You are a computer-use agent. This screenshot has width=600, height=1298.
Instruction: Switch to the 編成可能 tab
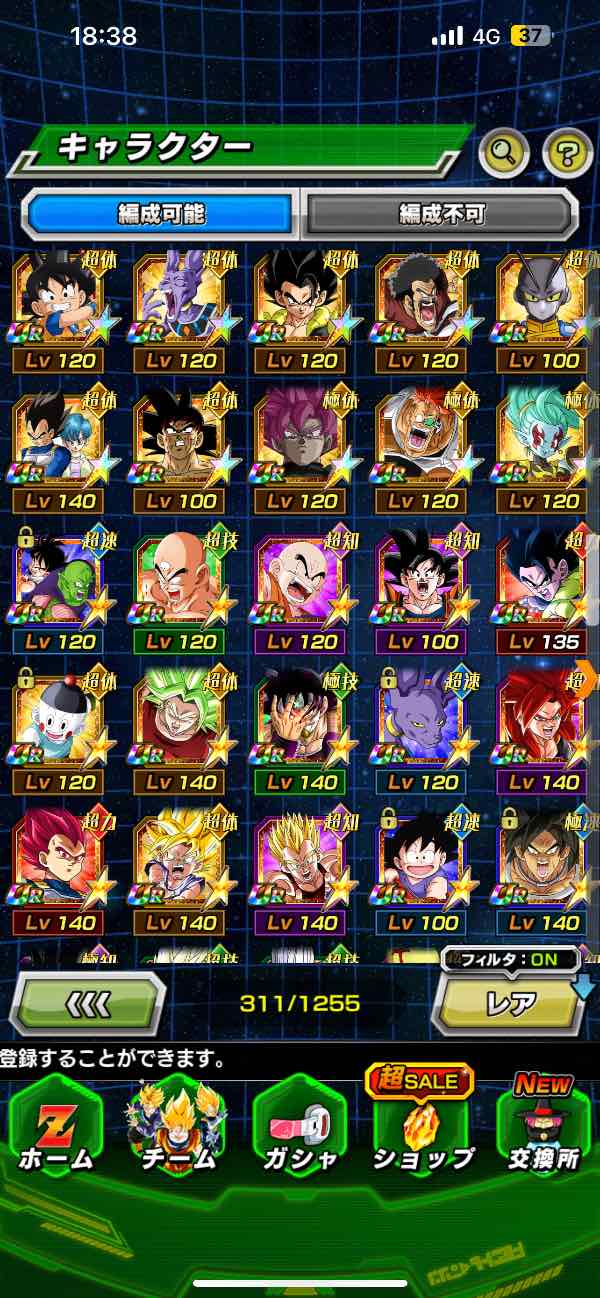click(160, 213)
